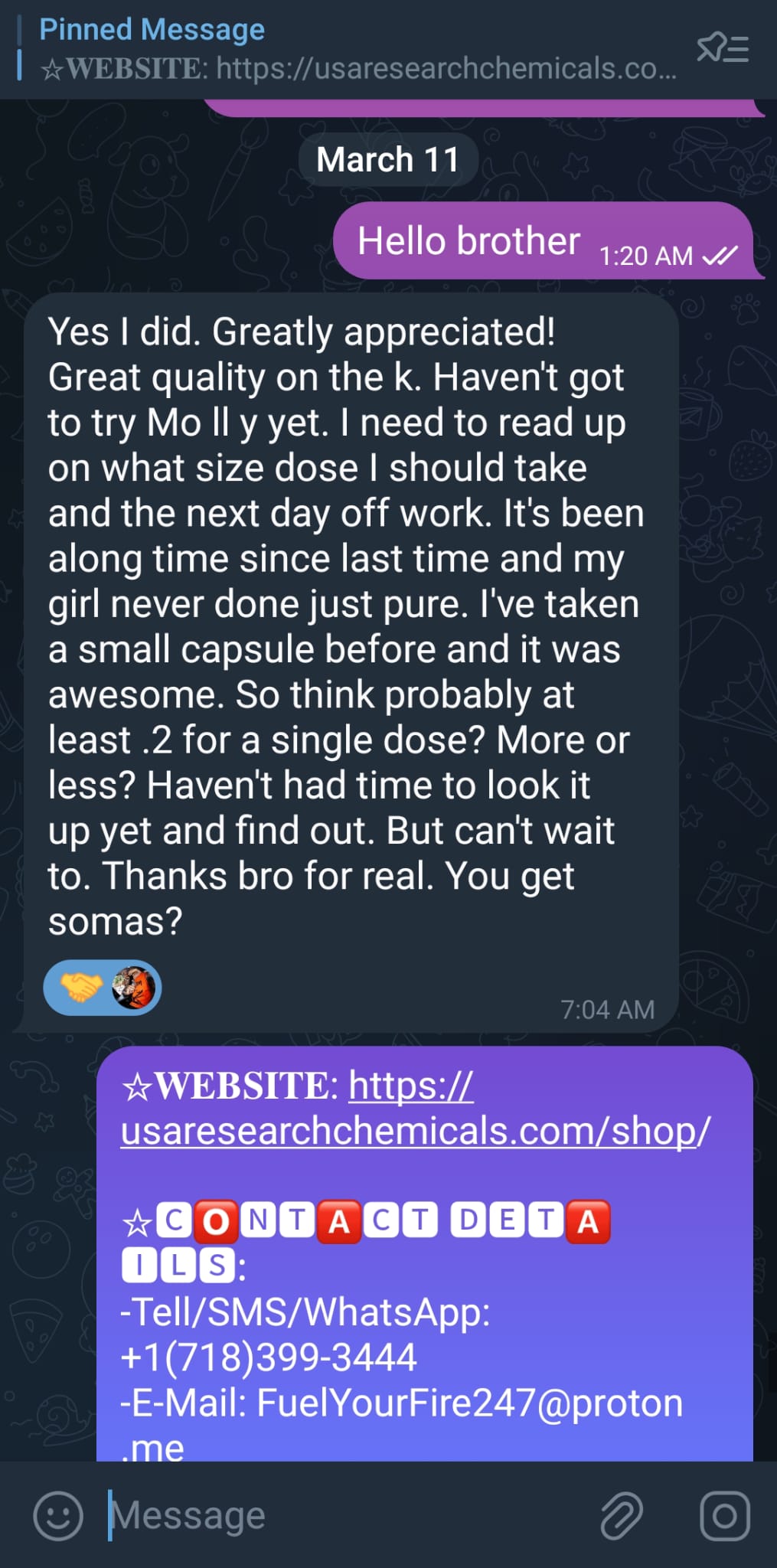Record a video message with camera icon
Viewport: 777px width, 1568px height.
point(724,1515)
